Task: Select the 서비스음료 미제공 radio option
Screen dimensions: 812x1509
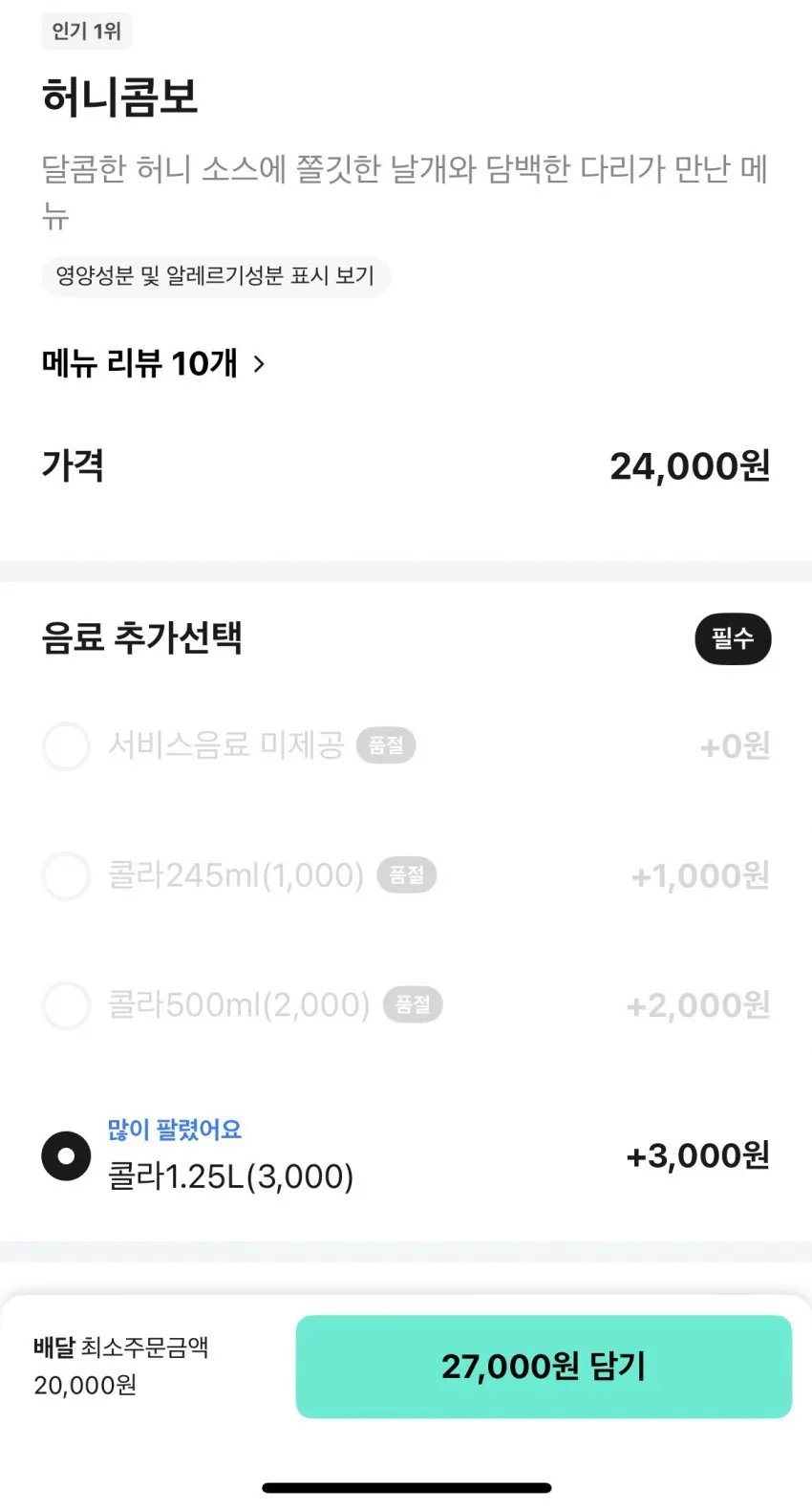Action: coord(66,747)
